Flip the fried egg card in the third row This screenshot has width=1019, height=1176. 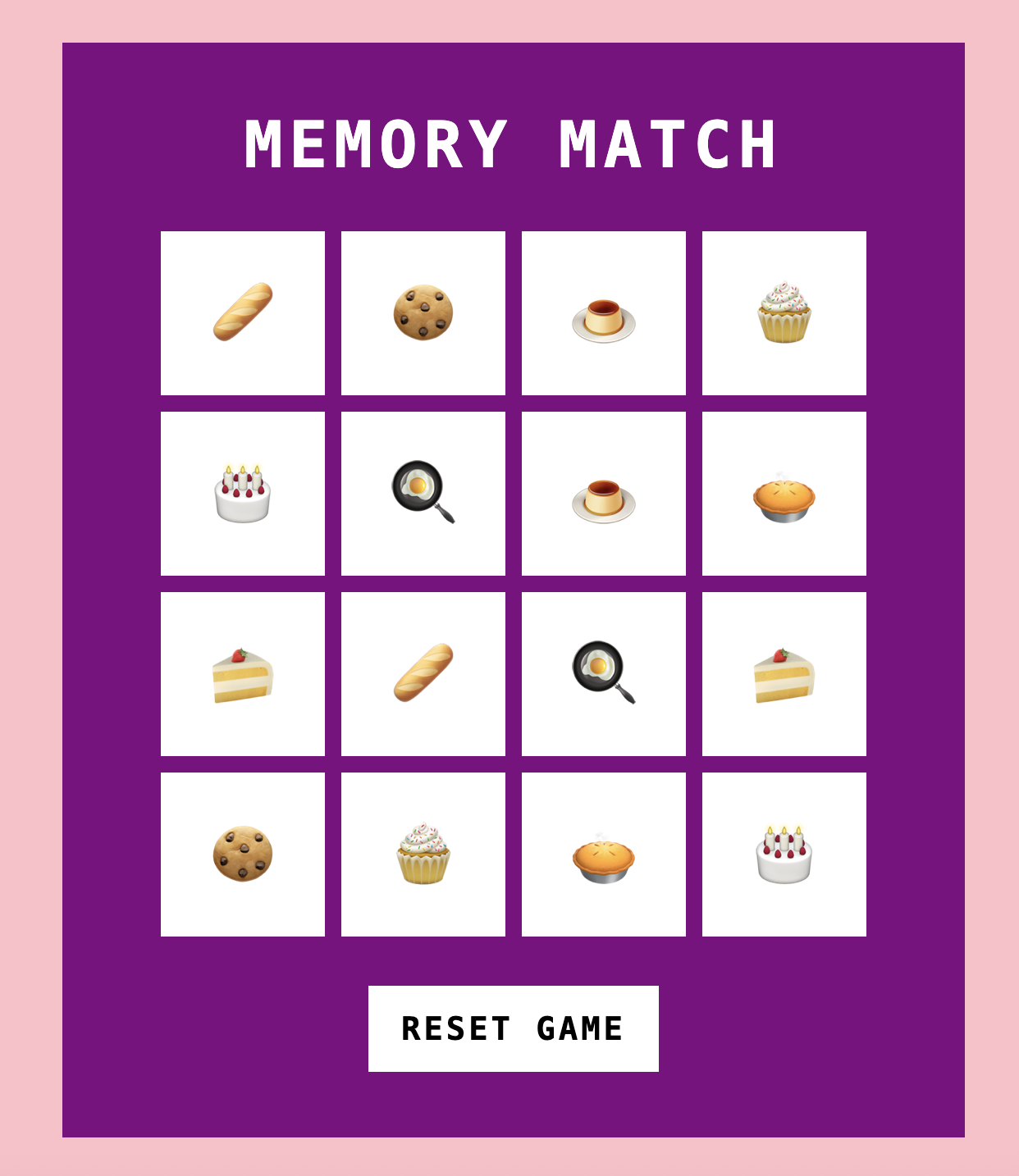click(604, 674)
